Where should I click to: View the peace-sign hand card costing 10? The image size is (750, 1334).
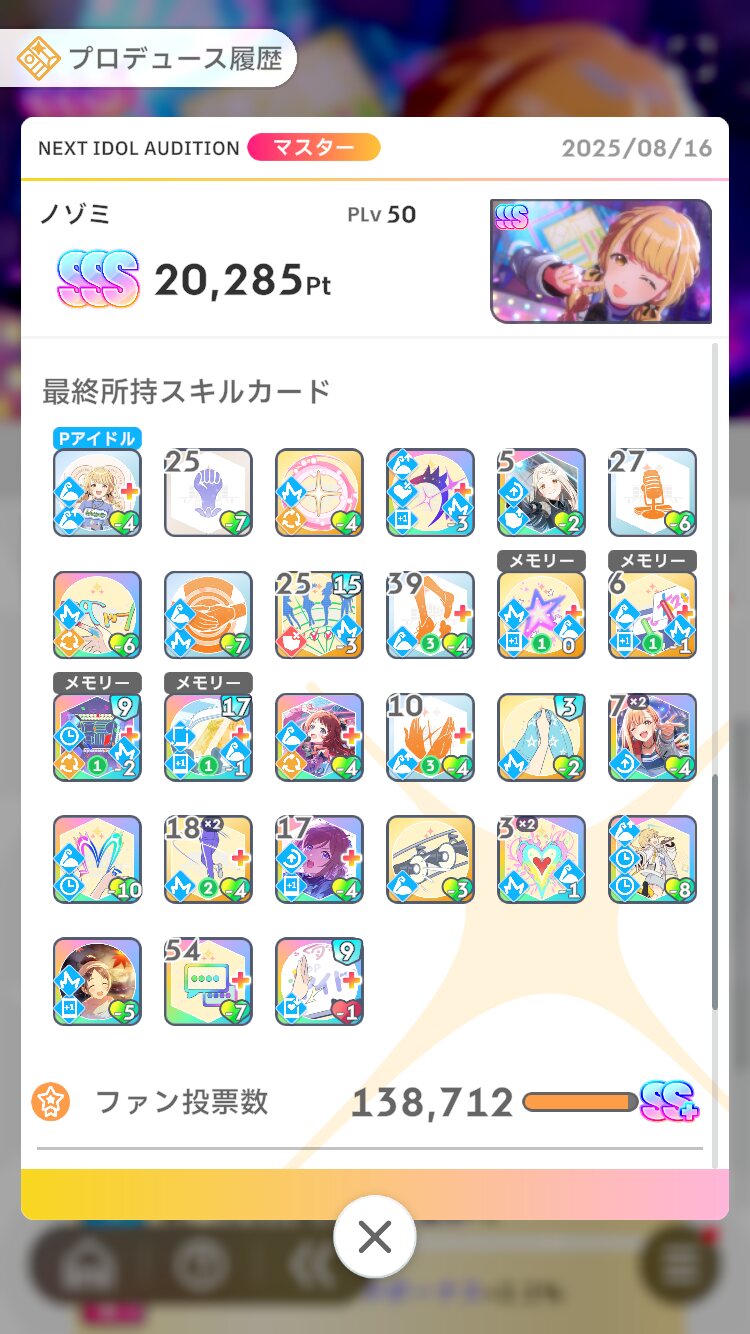coord(97,859)
